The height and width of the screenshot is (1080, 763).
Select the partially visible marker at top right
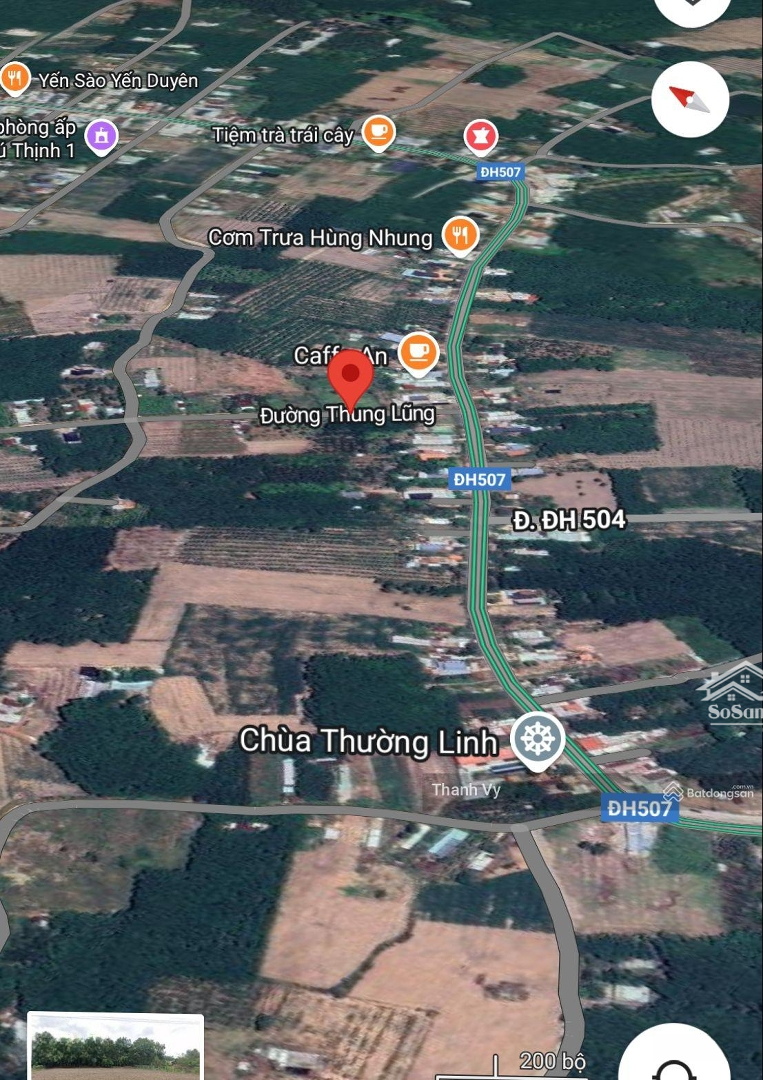pyautogui.click(x=694, y=8)
